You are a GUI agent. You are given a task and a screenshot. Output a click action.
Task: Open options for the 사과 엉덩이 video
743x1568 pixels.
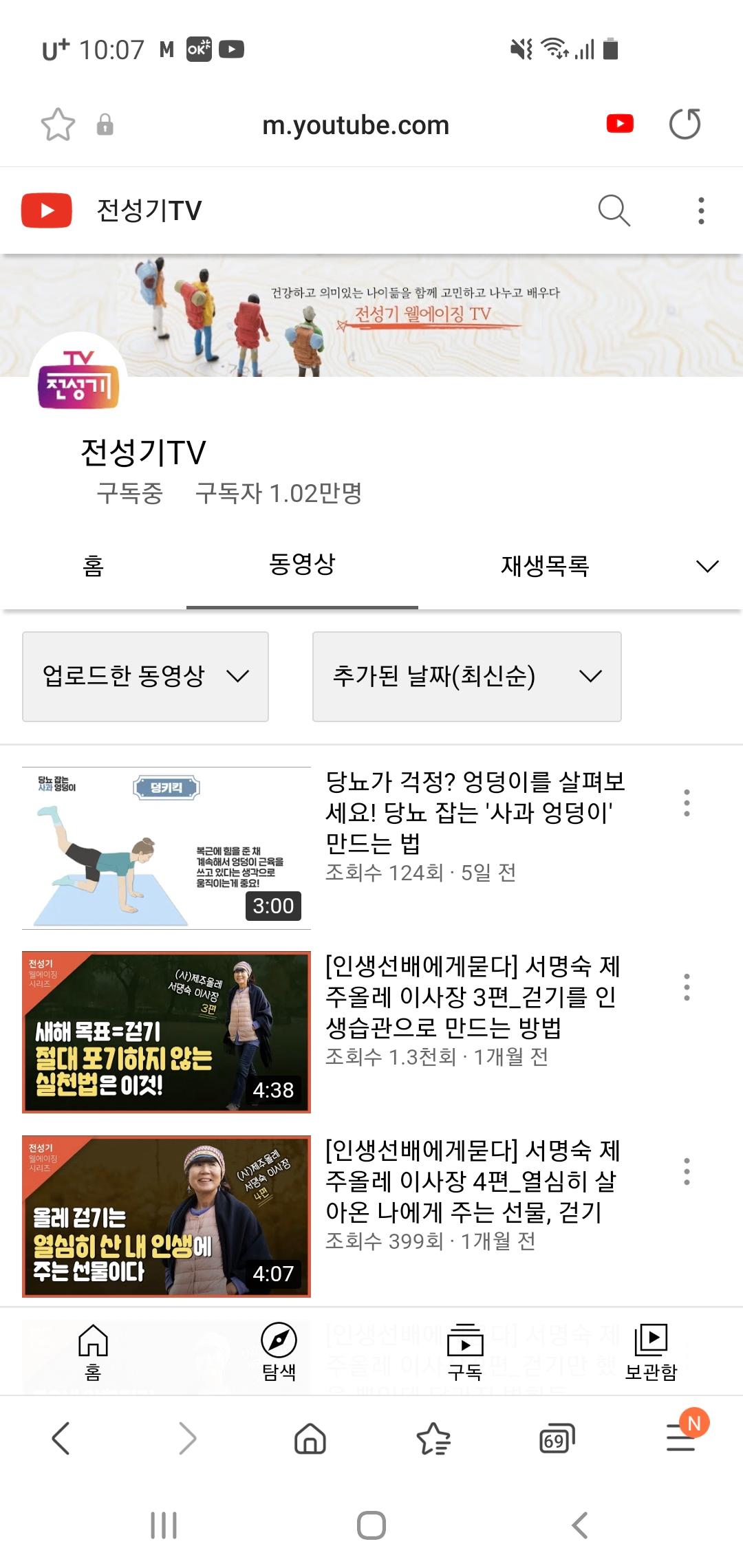point(686,803)
